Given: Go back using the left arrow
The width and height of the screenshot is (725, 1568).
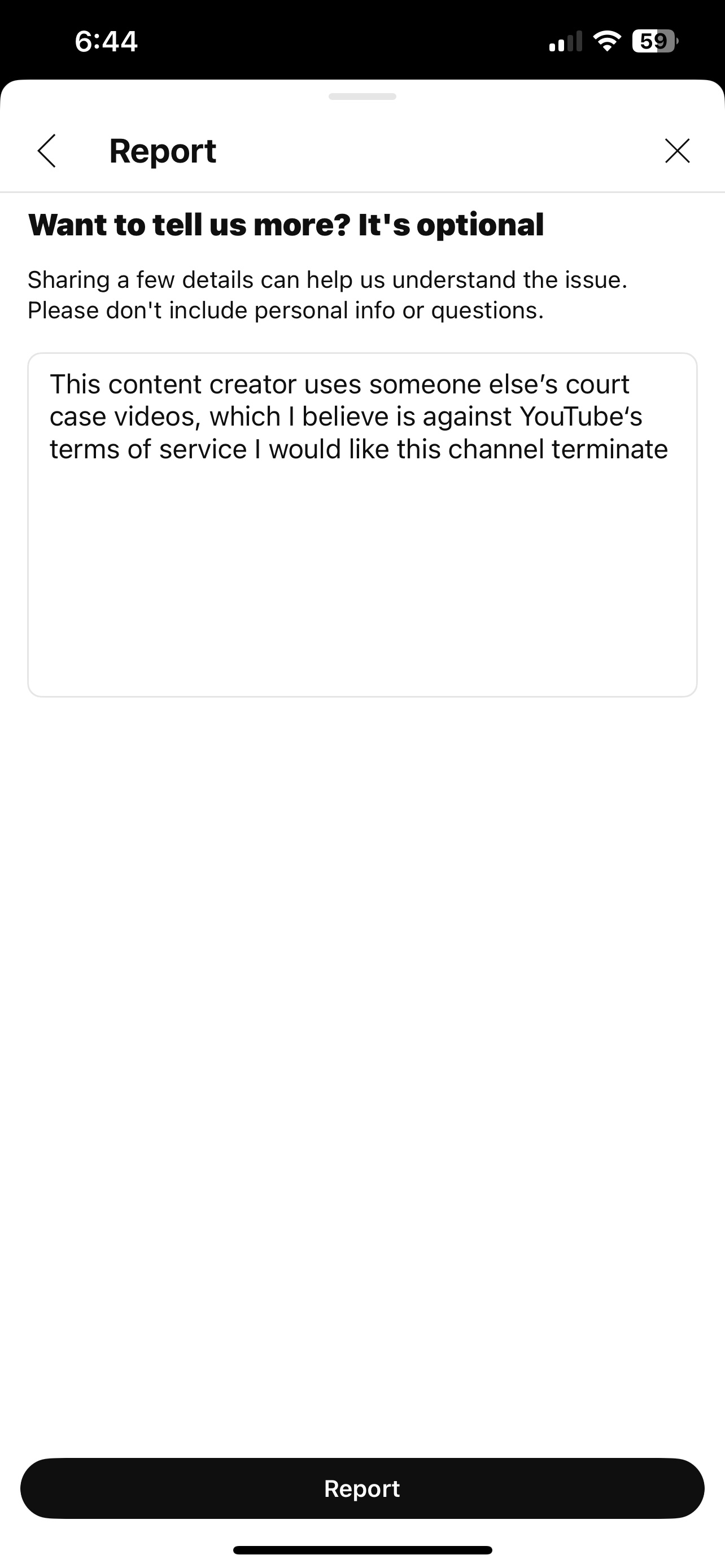Looking at the screenshot, I should coord(47,151).
